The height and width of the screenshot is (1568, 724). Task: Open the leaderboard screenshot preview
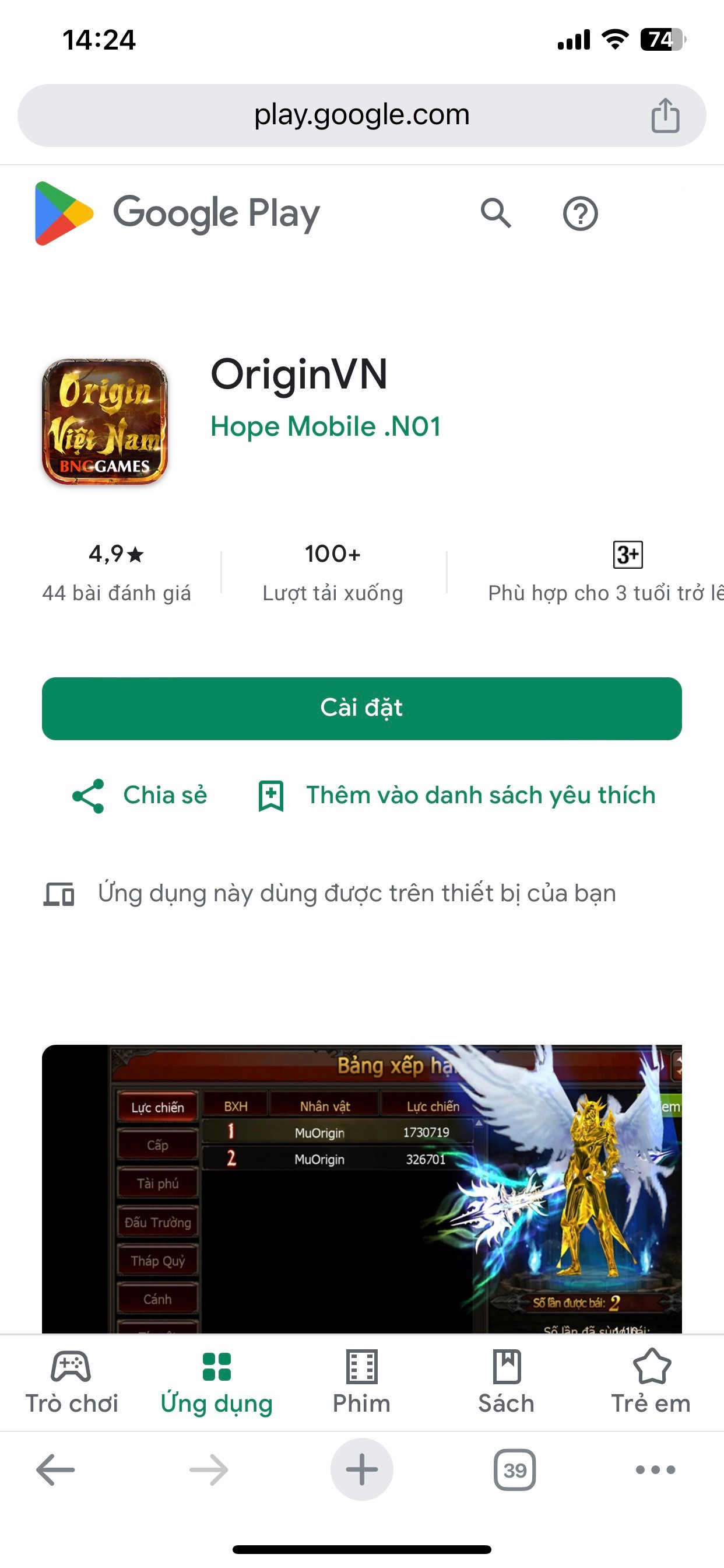tap(361, 1188)
